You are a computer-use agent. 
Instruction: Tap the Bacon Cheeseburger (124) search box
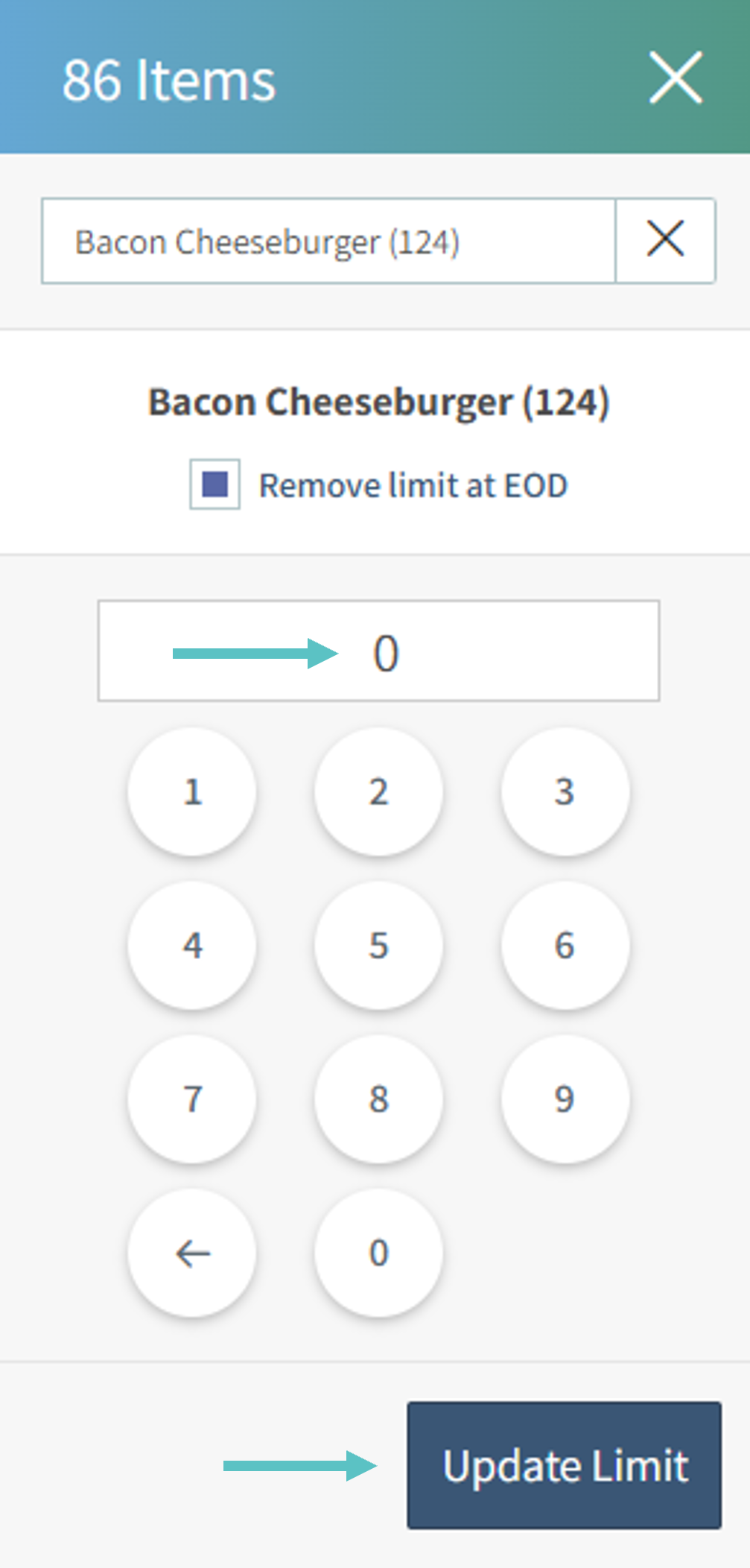(x=328, y=241)
